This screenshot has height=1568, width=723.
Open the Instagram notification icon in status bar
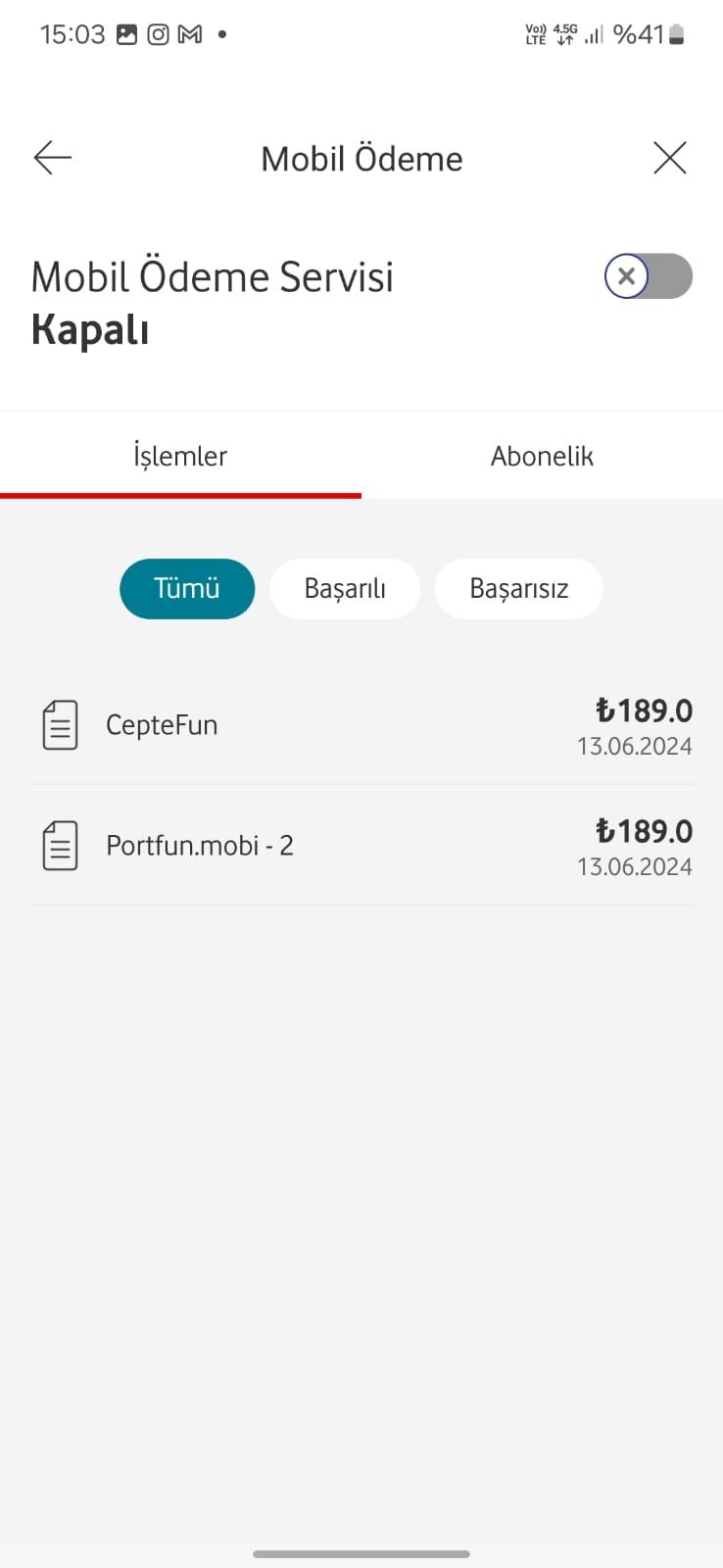click(x=157, y=33)
